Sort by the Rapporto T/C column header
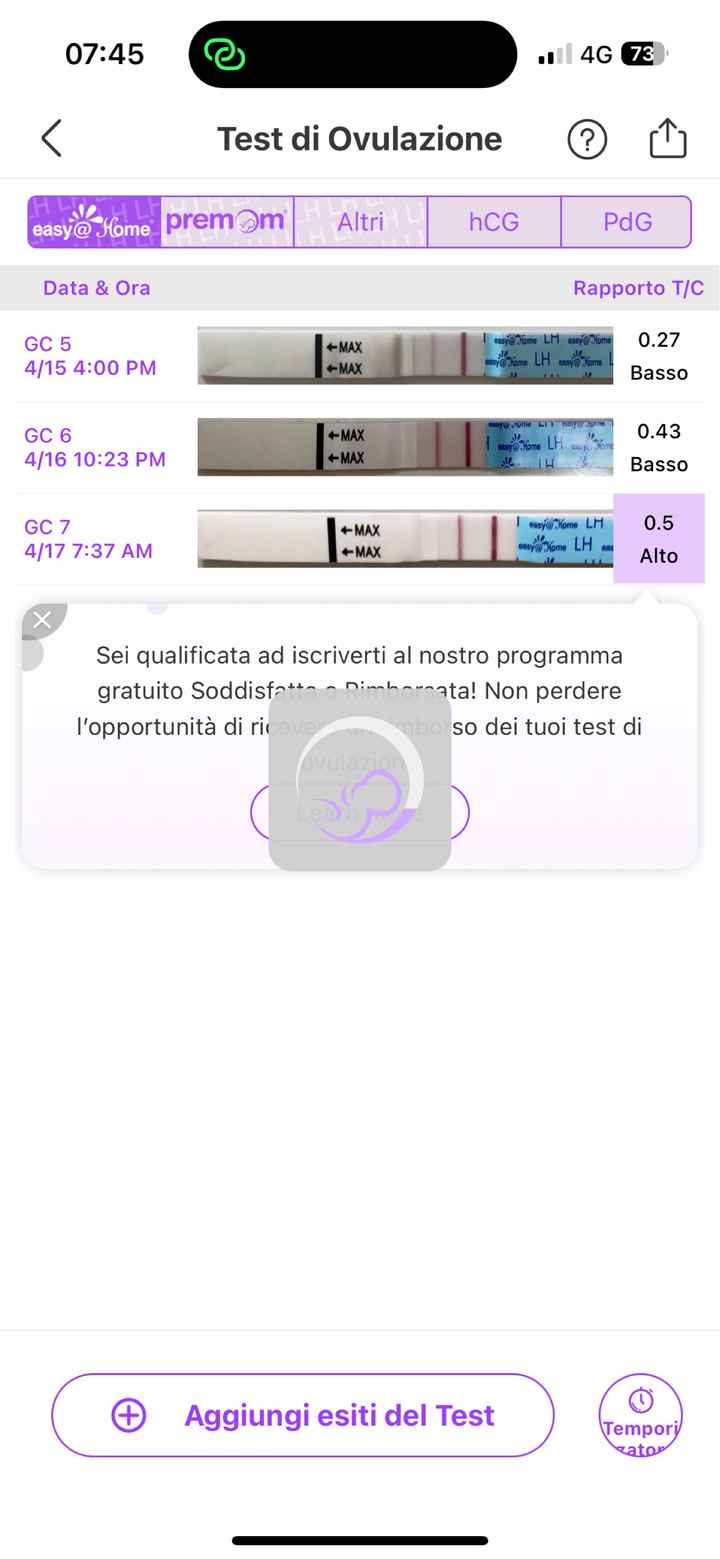 (x=639, y=288)
